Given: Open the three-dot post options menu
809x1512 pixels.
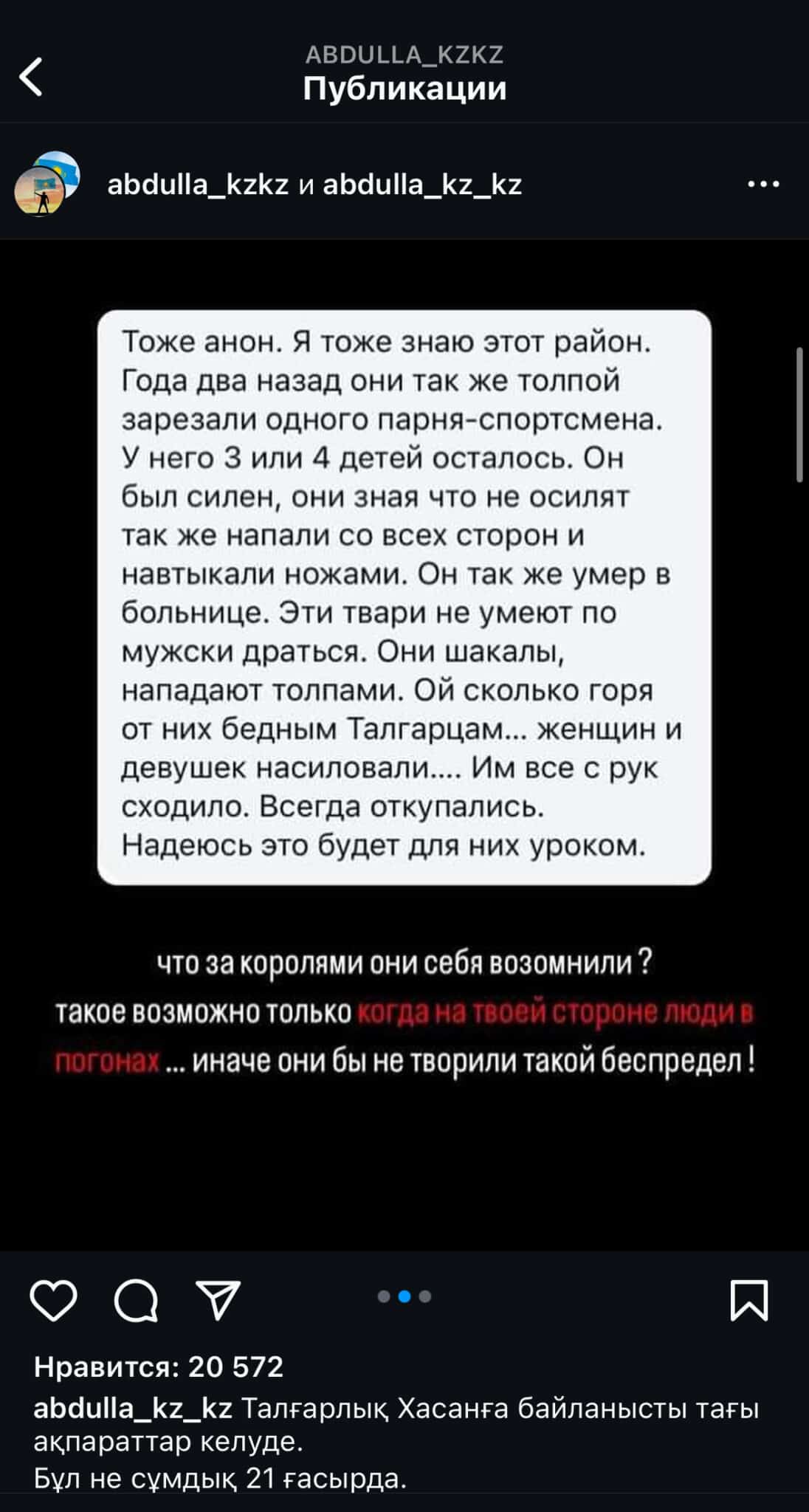Looking at the screenshot, I should (763, 184).
